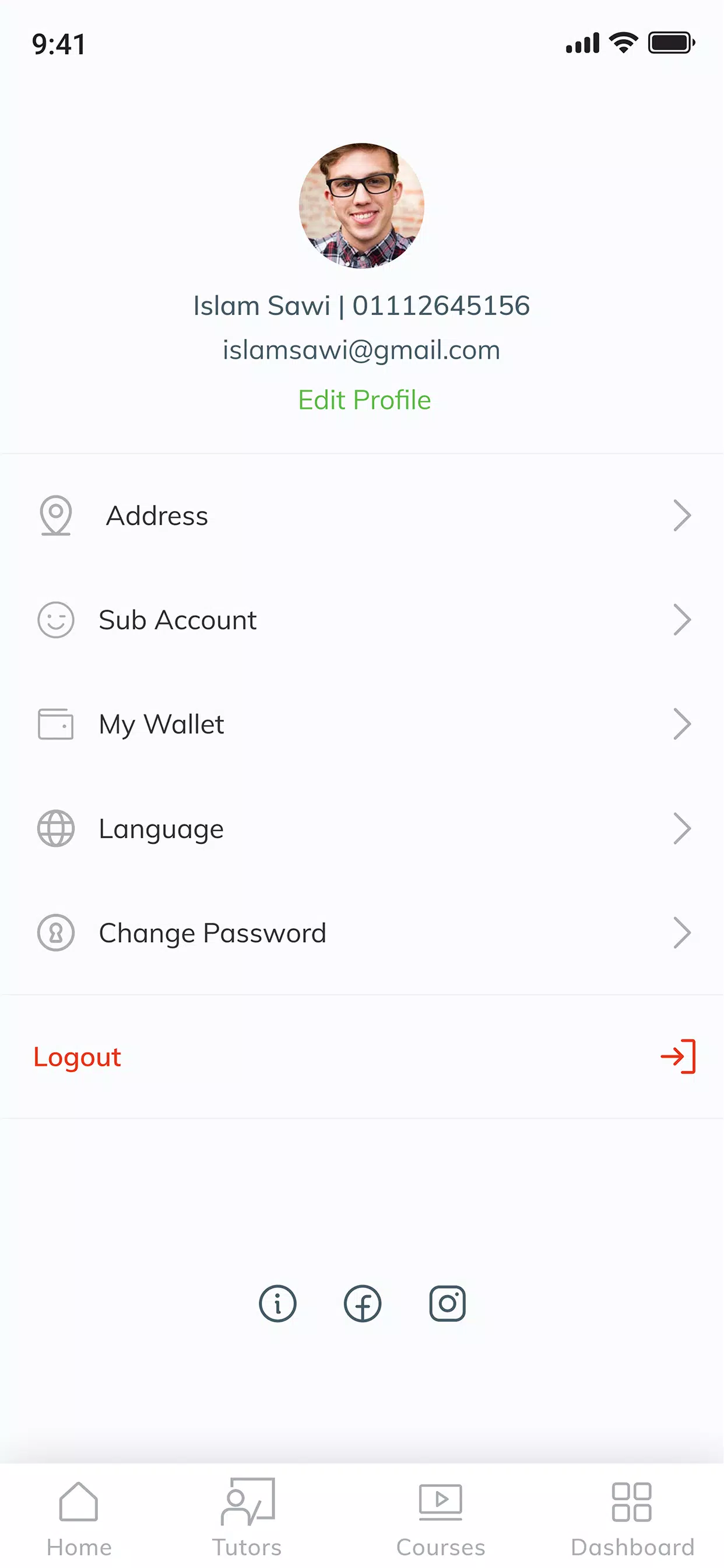Tap the Edit Profile link

pyautogui.click(x=364, y=400)
